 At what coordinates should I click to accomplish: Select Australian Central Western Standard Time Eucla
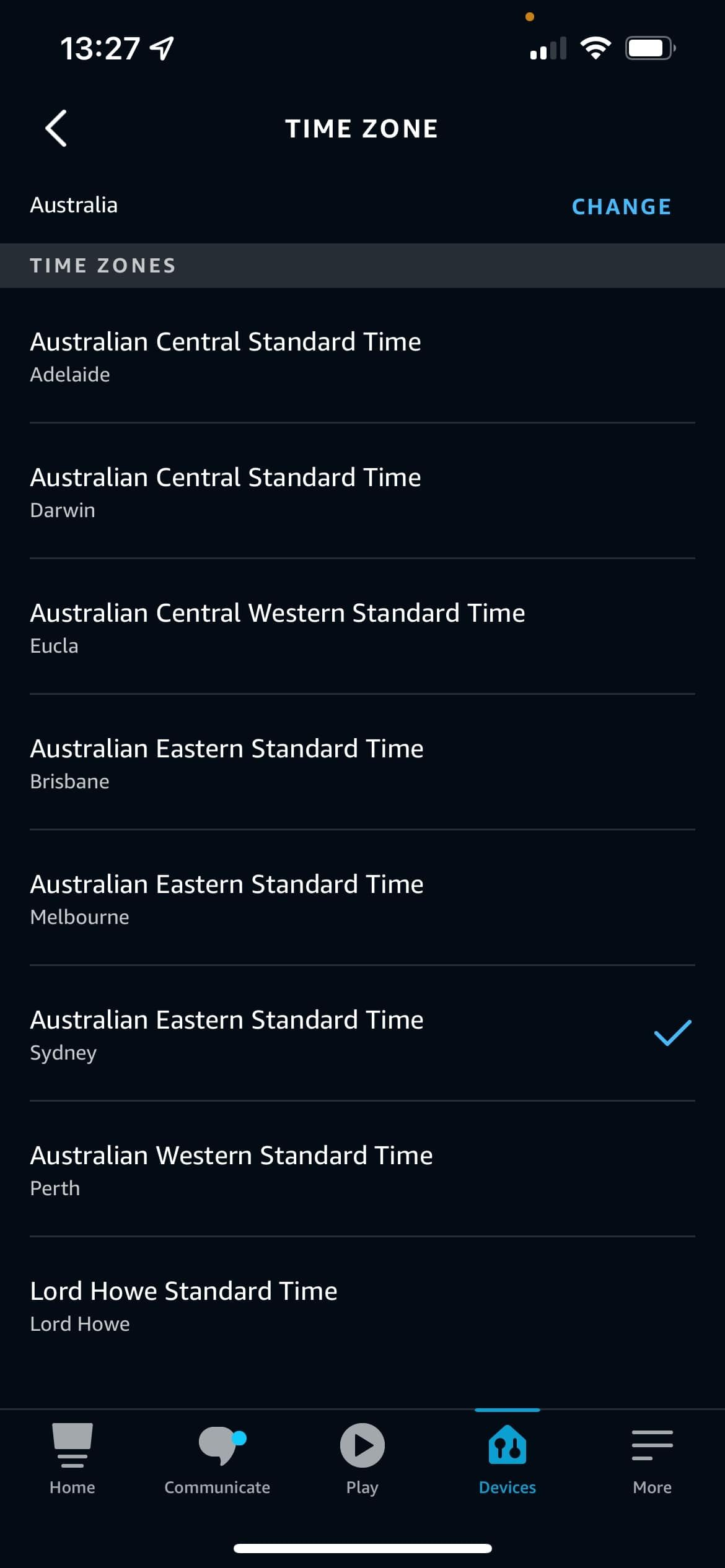[x=362, y=628]
